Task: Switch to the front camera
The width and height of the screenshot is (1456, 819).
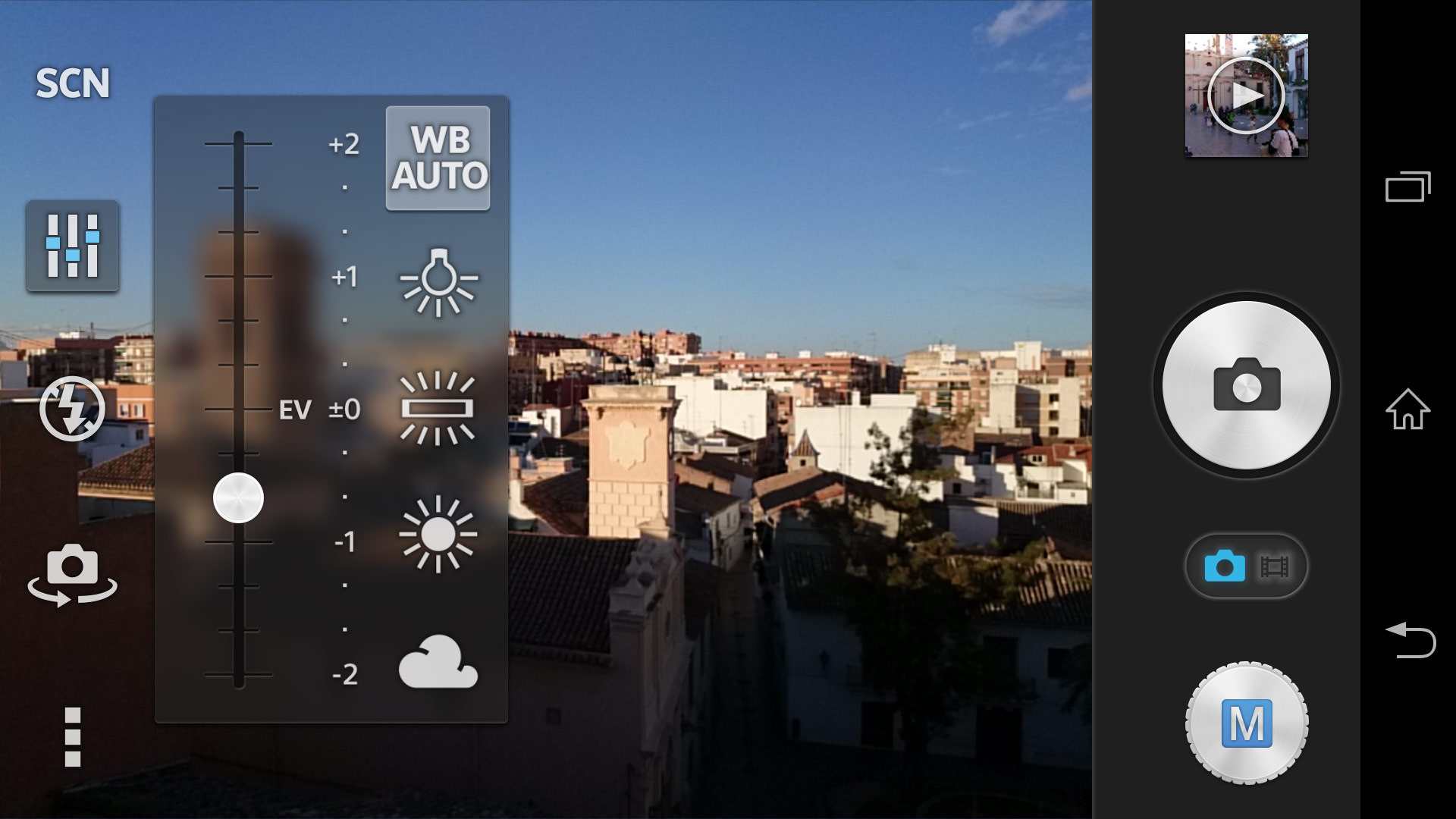Action: click(x=73, y=574)
